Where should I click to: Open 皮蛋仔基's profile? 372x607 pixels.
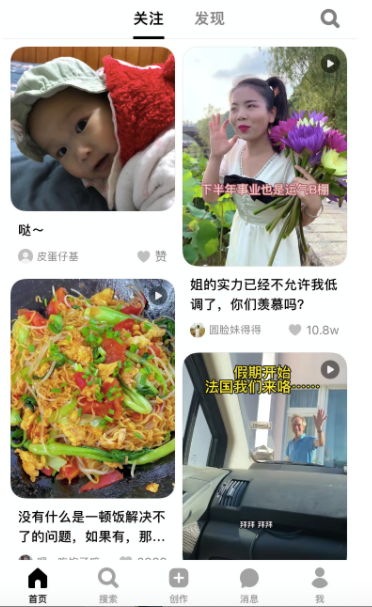tap(48, 256)
